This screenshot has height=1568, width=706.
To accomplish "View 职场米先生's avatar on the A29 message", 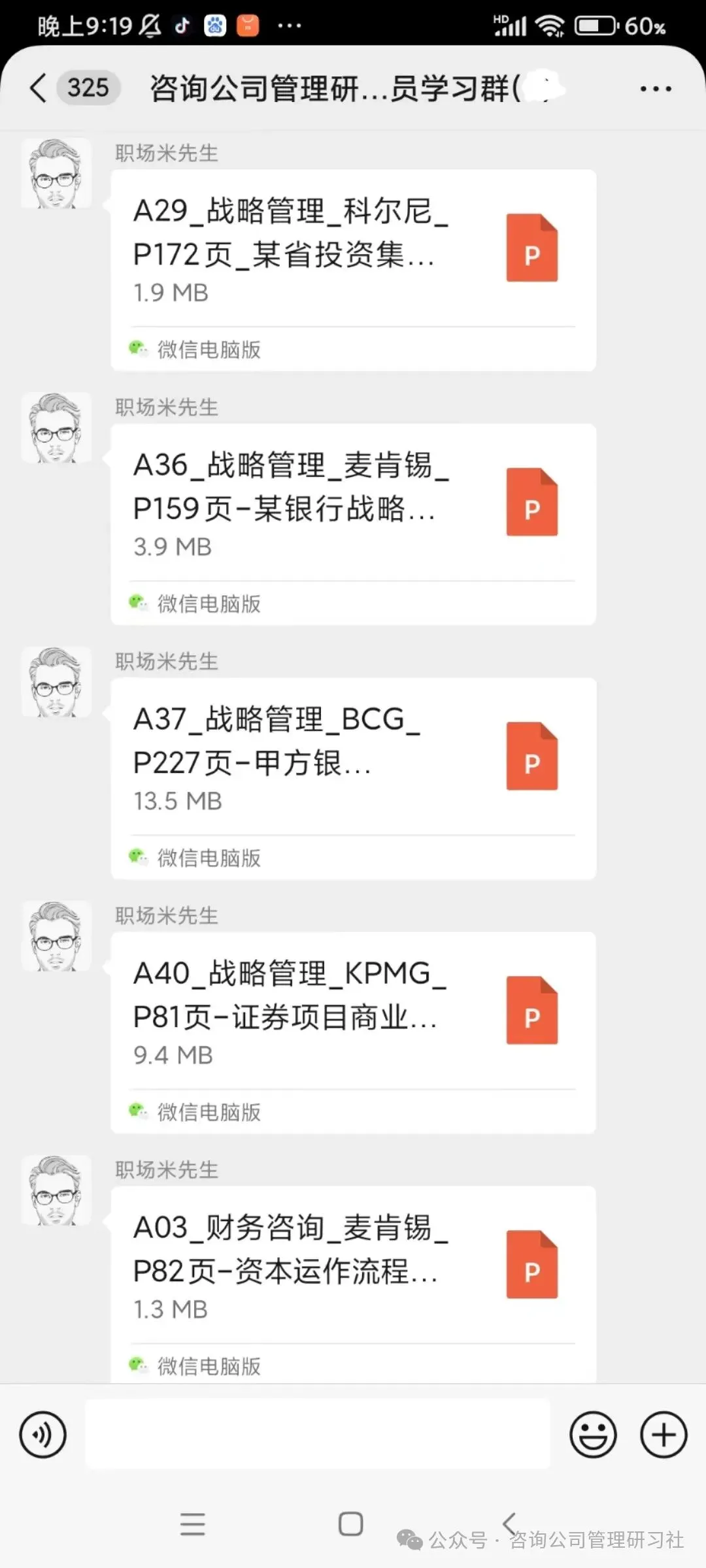I will coord(56,173).
